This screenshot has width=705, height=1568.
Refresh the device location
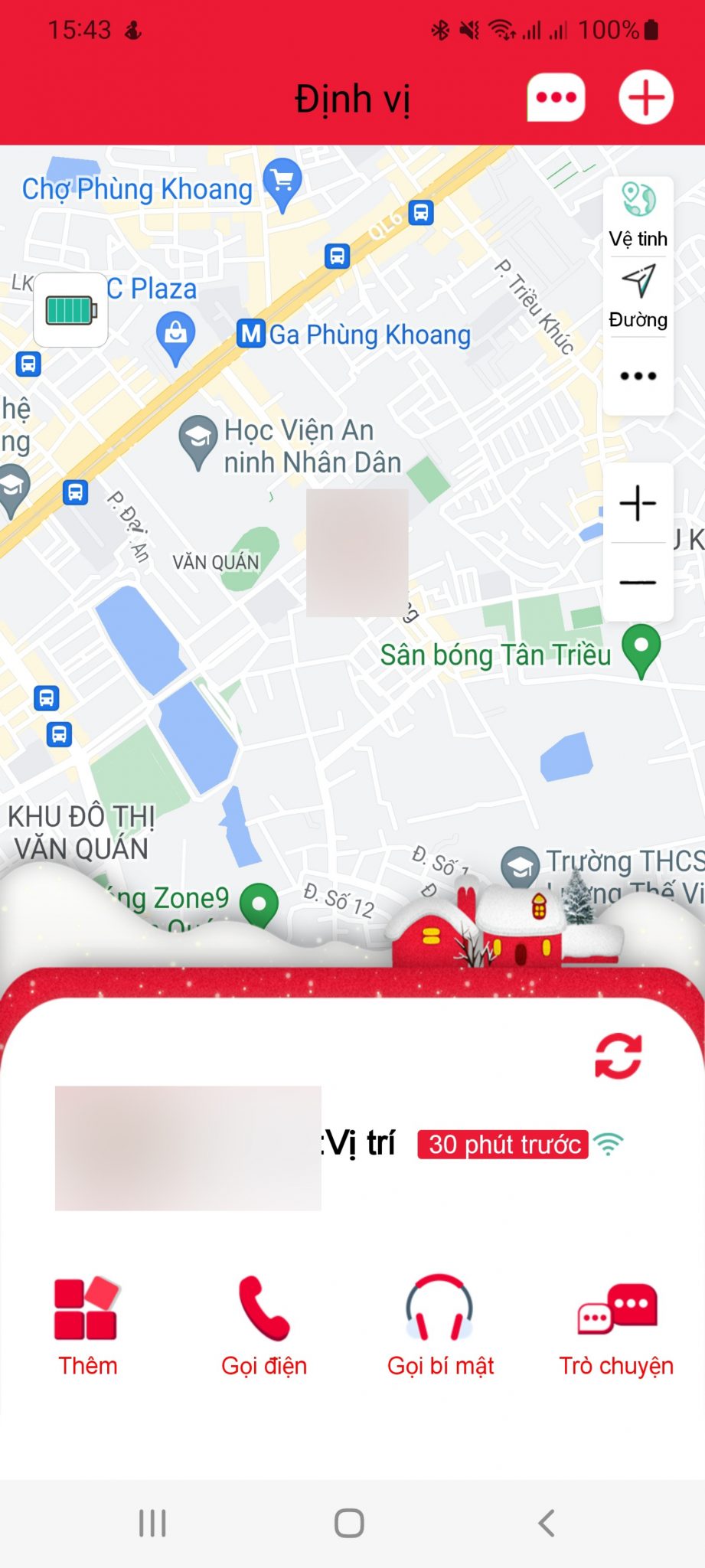coord(618,1057)
